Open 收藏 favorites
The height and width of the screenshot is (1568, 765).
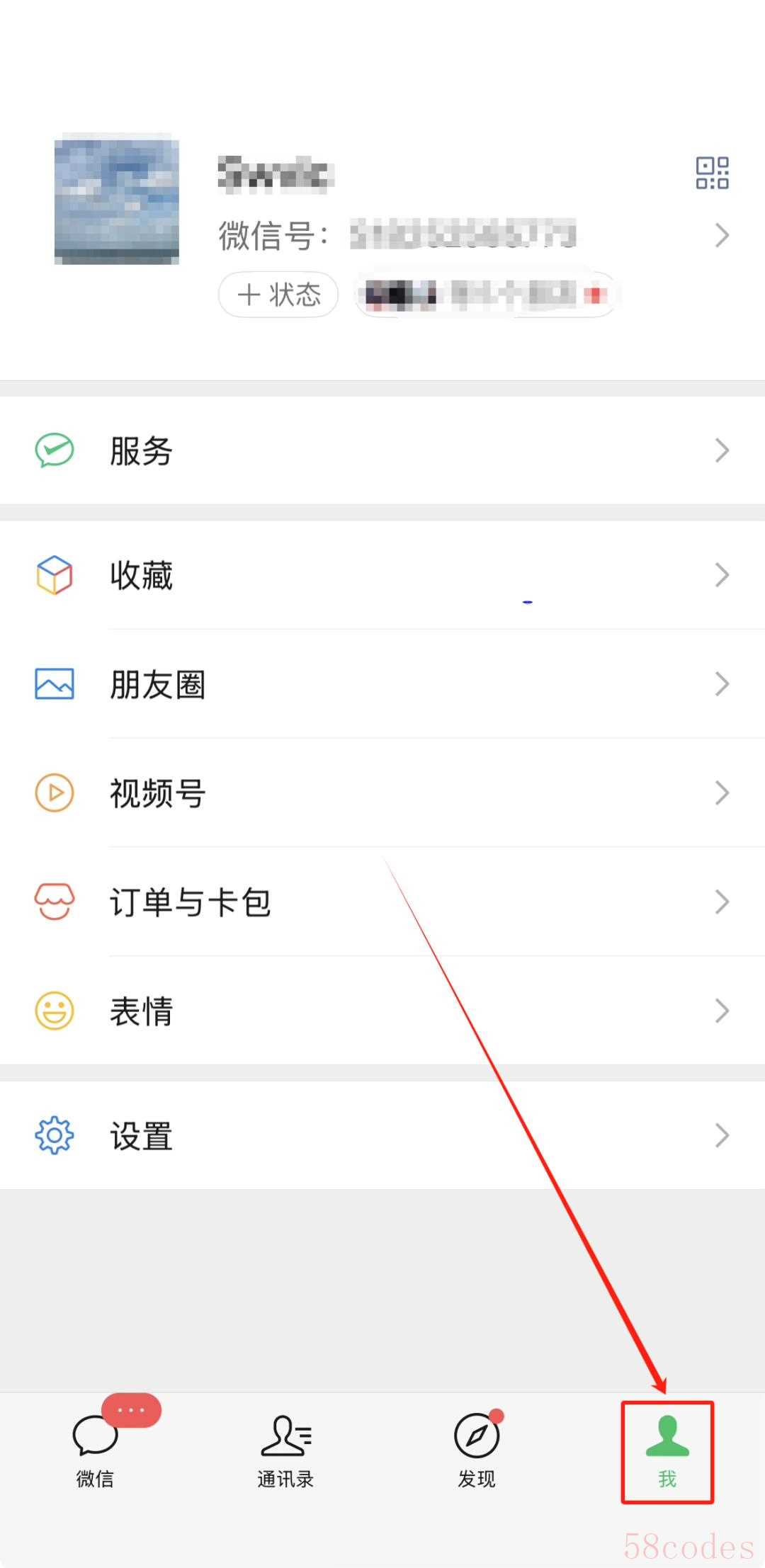382,575
